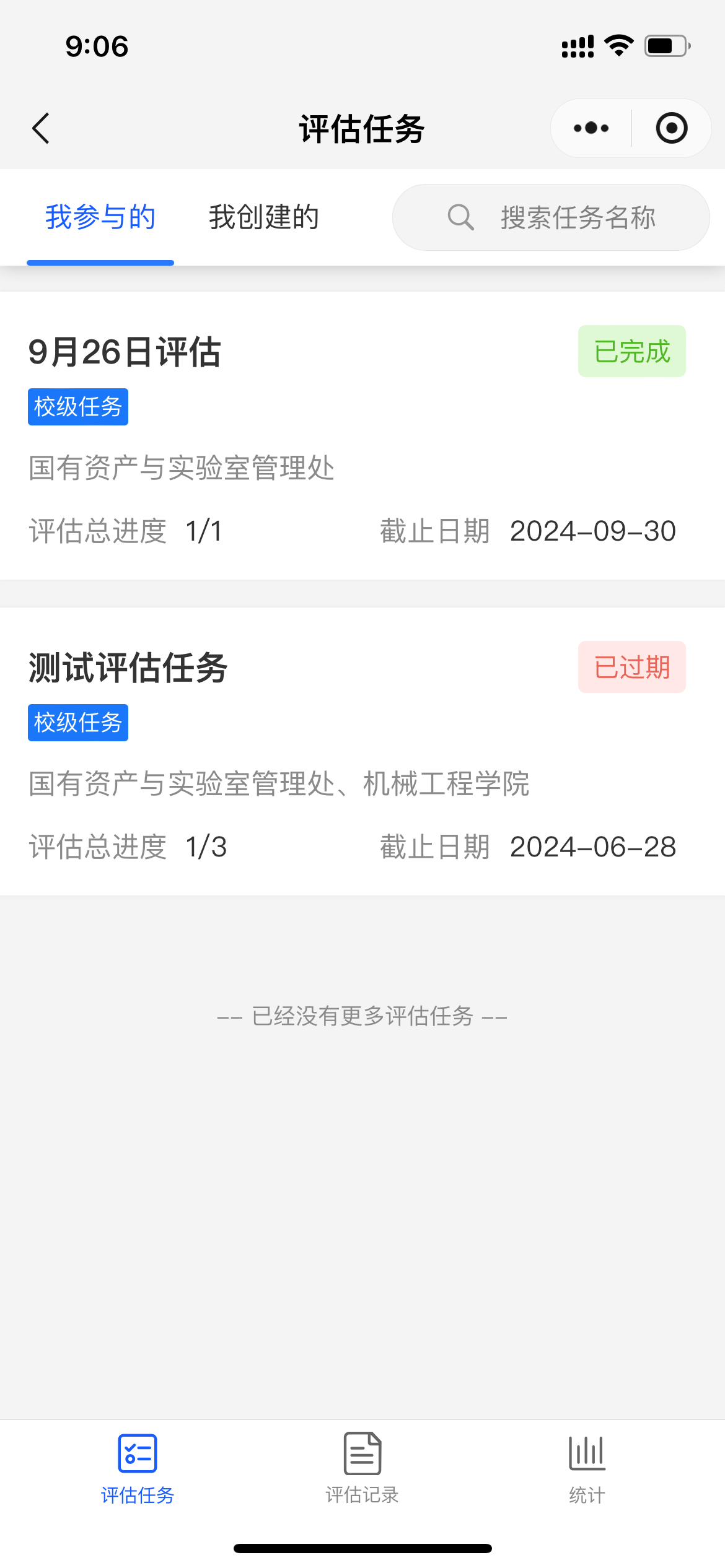The image size is (725, 1568).
Task: Open the 统计 tab in bottom navigation
Action: [587, 1468]
